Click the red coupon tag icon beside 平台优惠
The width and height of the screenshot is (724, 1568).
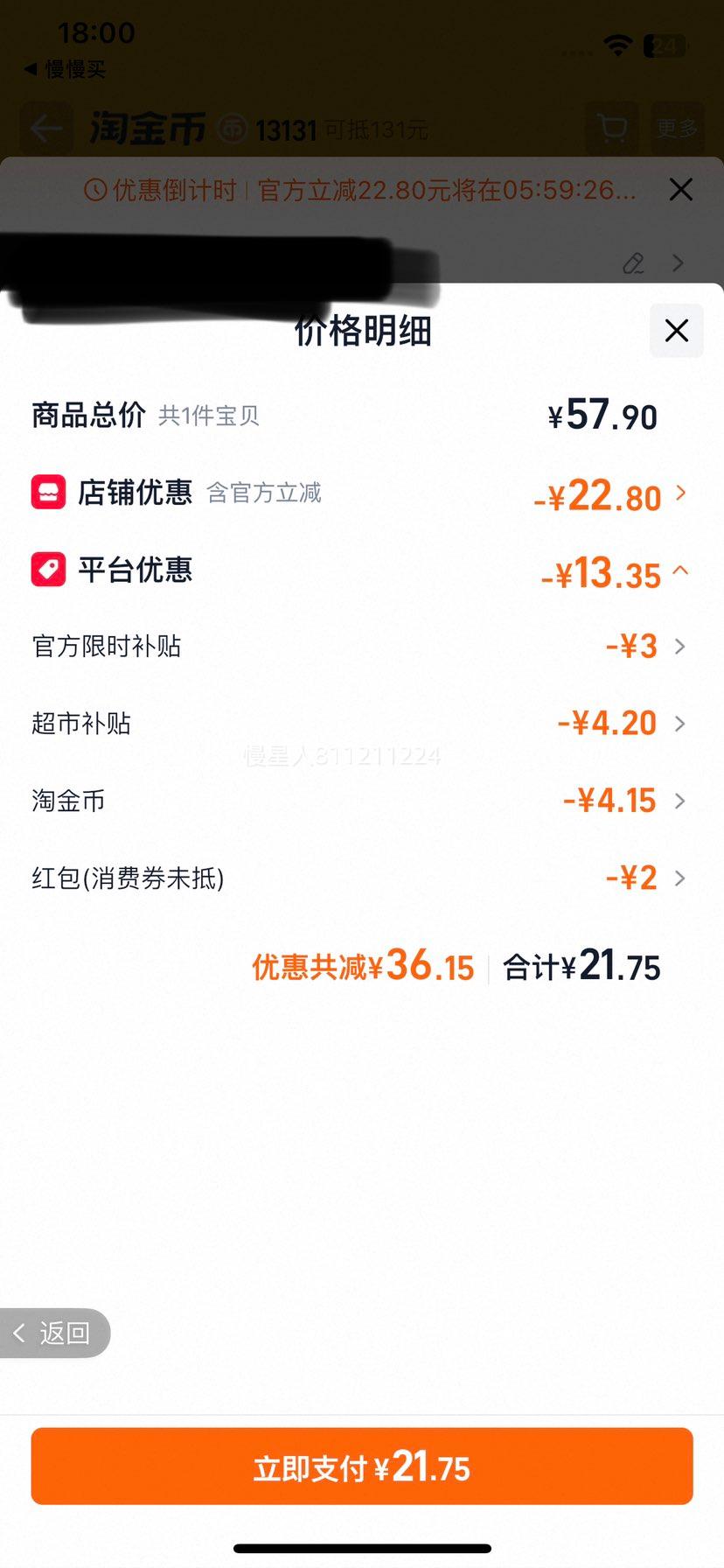click(x=48, y=569)
